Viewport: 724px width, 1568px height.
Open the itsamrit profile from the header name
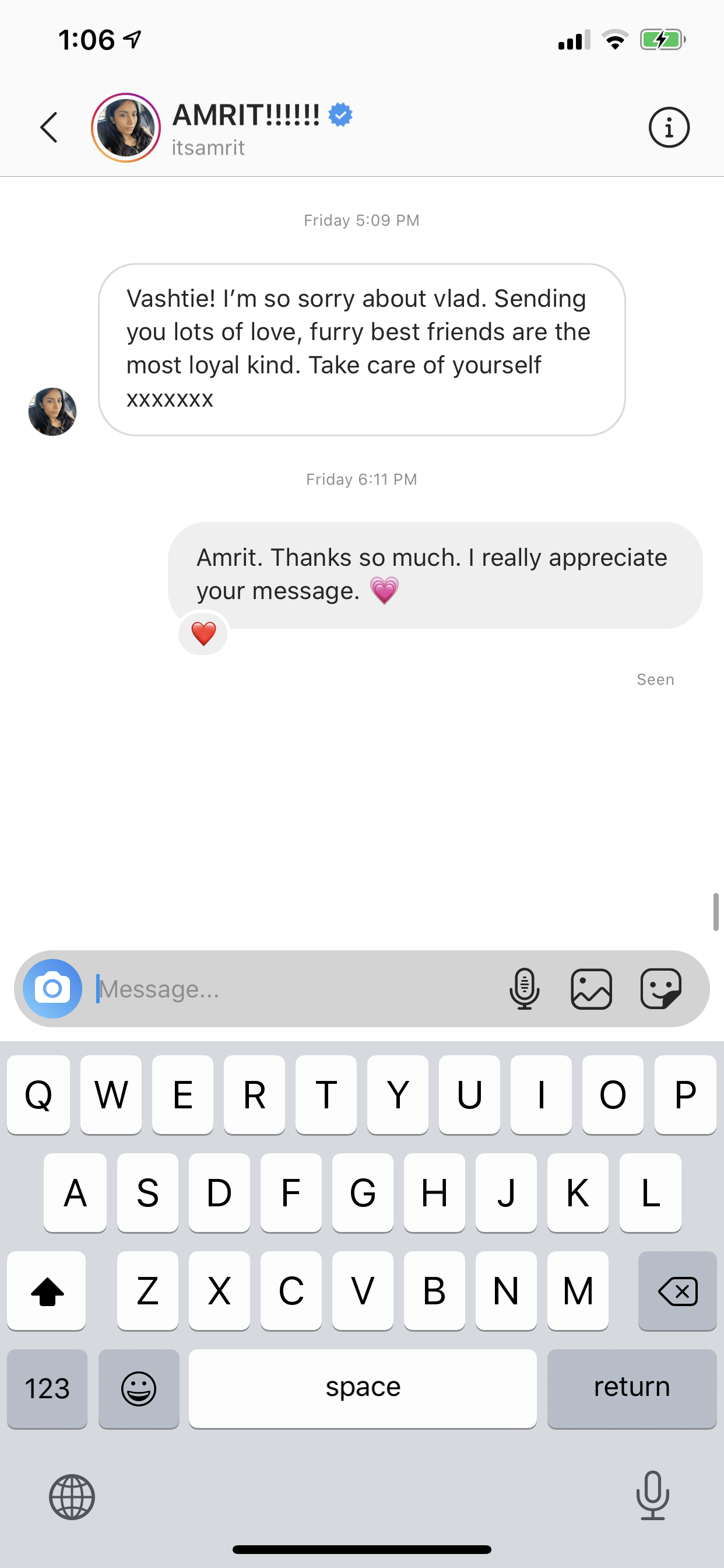click(x=247, y=116)
